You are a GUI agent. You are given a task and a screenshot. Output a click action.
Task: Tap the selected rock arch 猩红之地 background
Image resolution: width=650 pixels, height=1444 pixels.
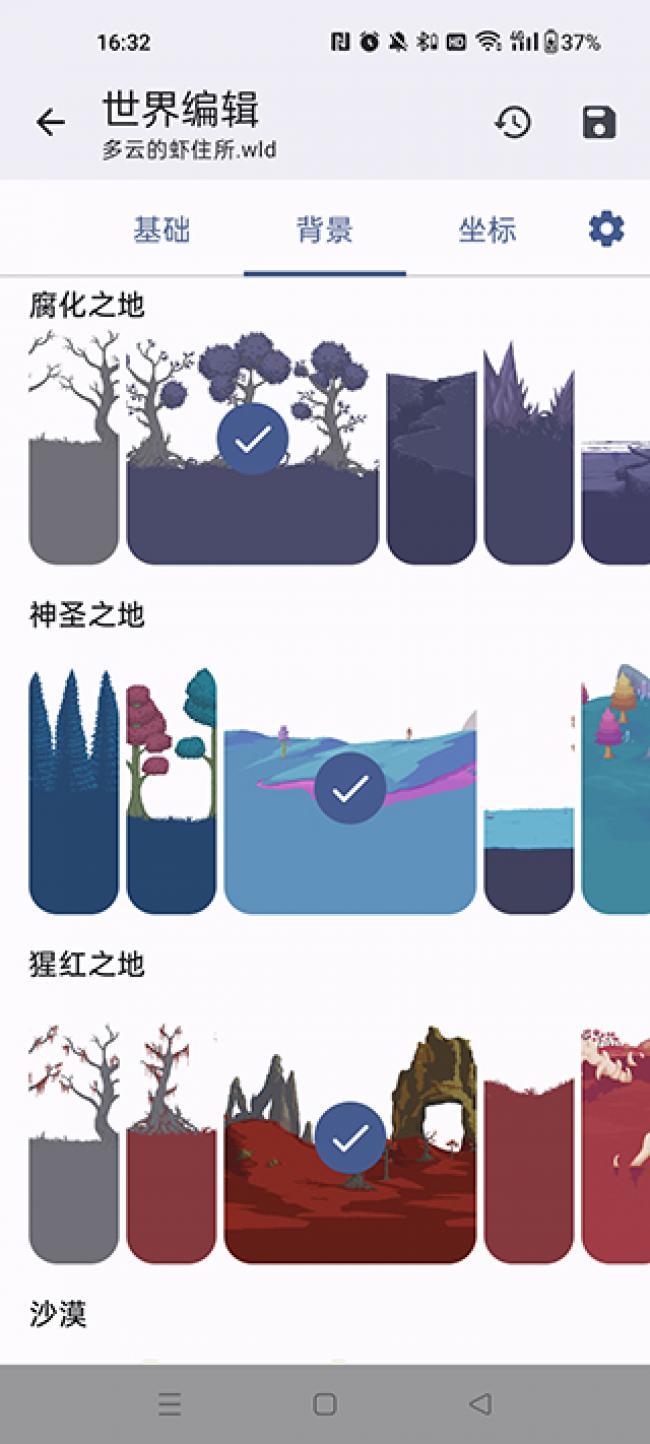pyautogui.click(x=350, y=1138)
